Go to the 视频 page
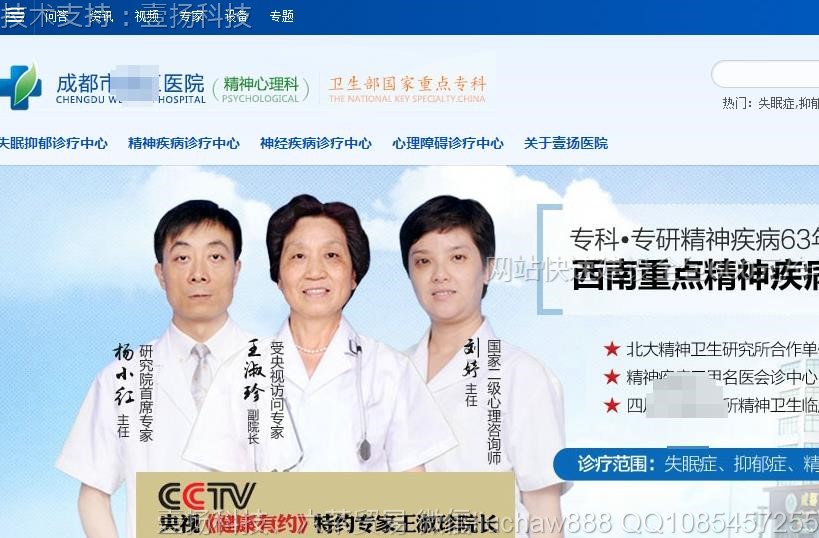Image resolution: width=819 pixels, height=538 pixels. click(x=146, y=16)
